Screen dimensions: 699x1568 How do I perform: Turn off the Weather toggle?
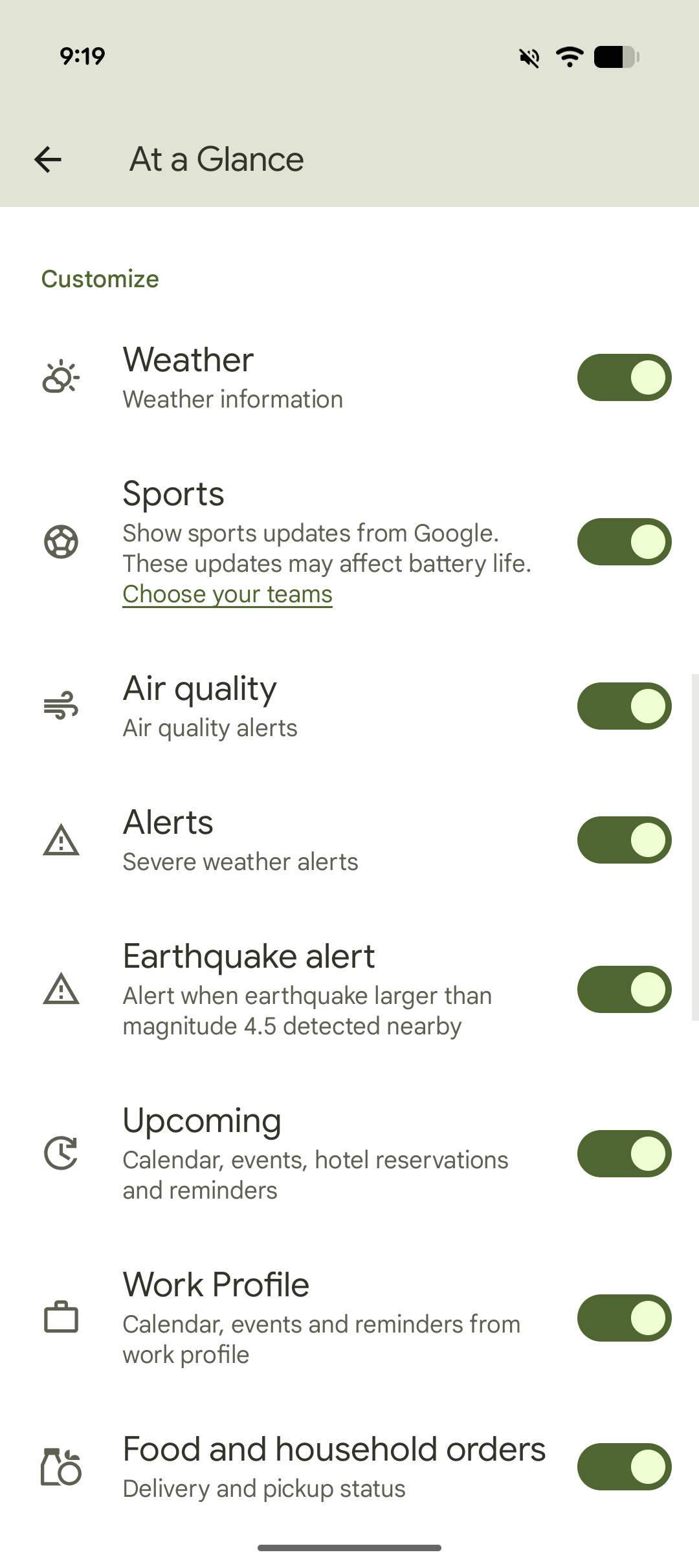point(624,378)
